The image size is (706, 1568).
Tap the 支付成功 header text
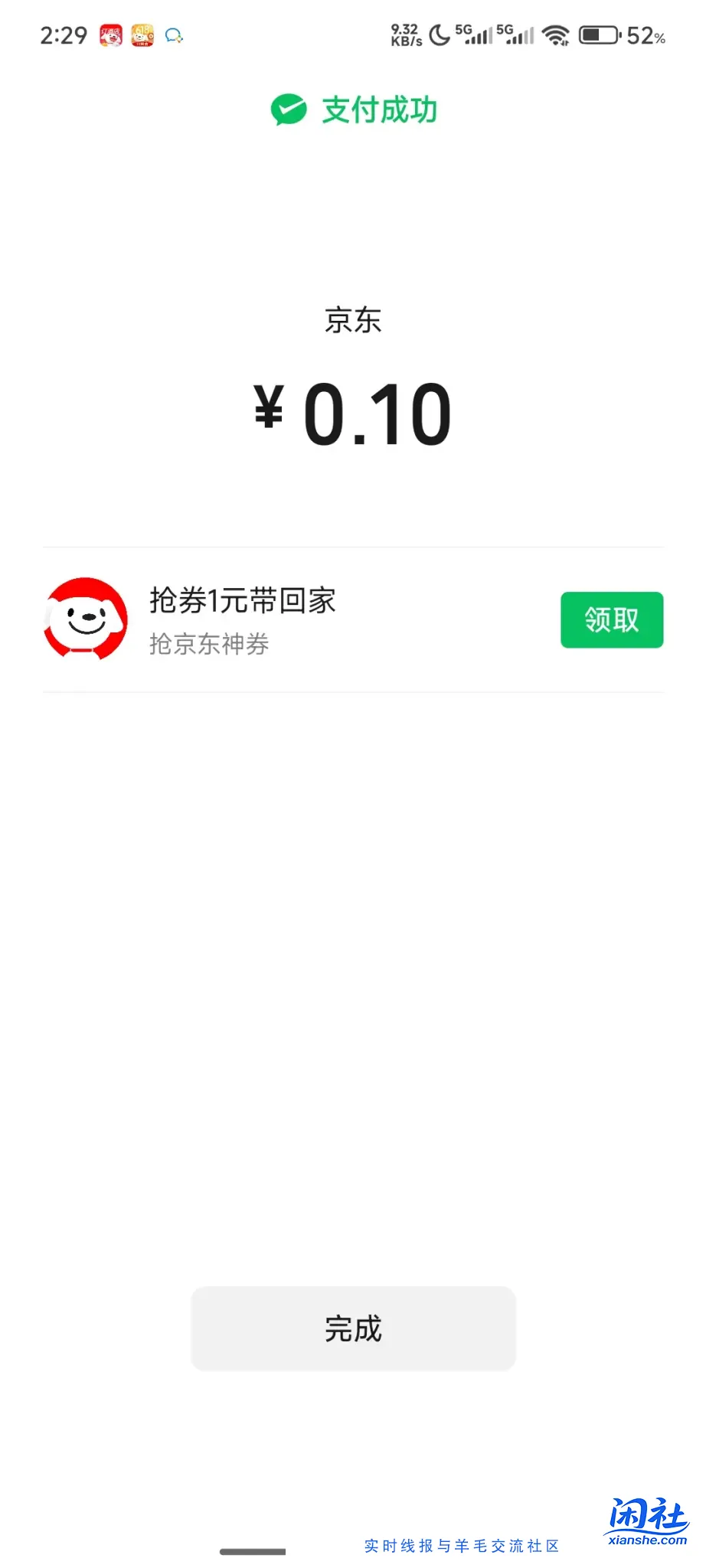[x=380, y=108]
